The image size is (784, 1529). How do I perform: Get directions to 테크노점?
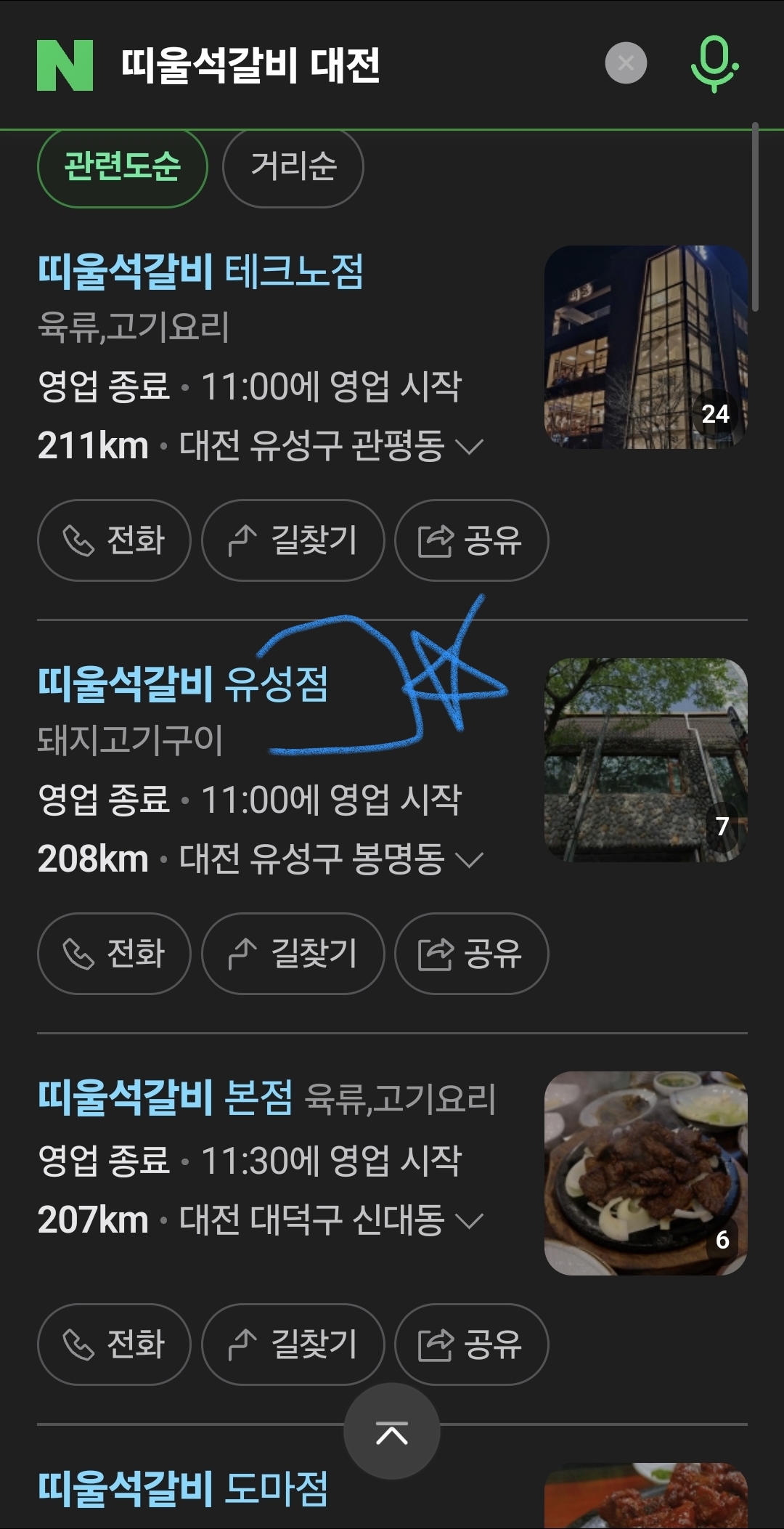tap(293, 540)
